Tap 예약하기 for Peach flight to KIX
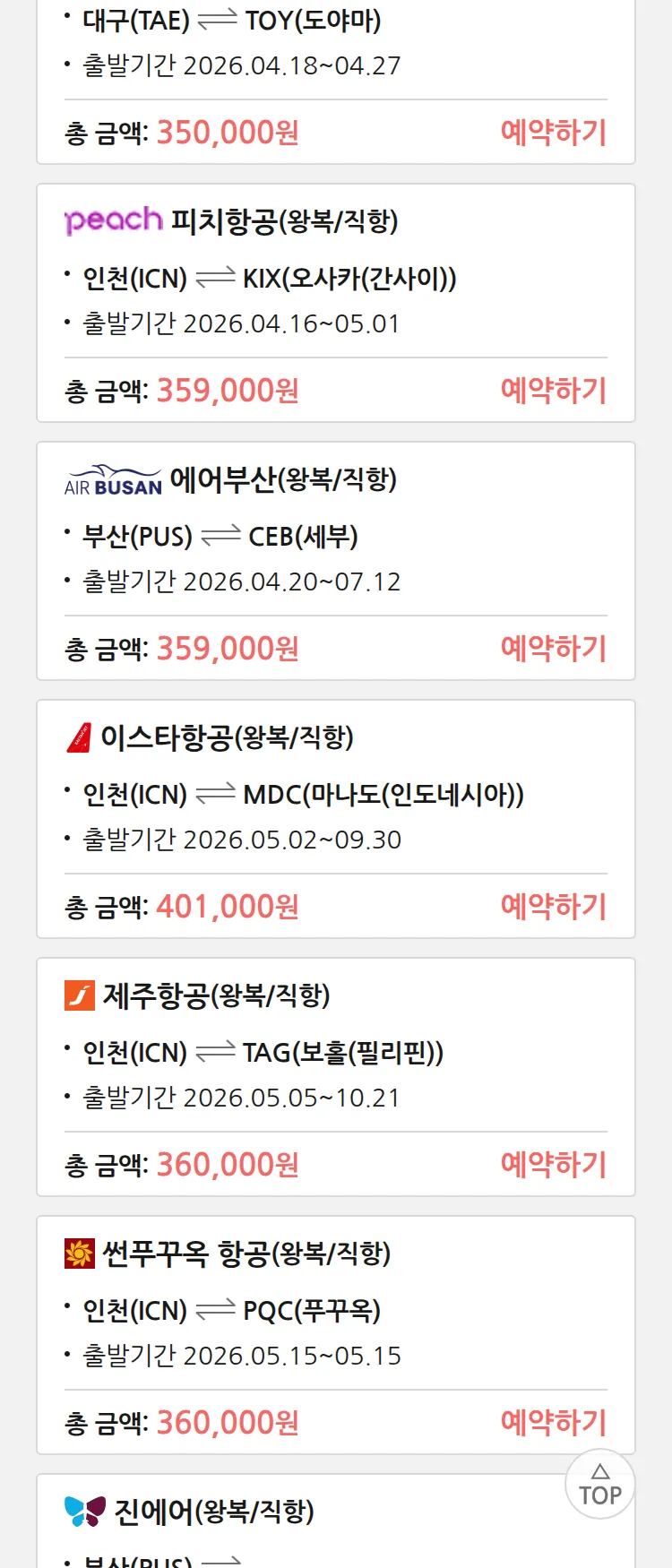Viewport: 672px width, 1568px height. (553, 391)
